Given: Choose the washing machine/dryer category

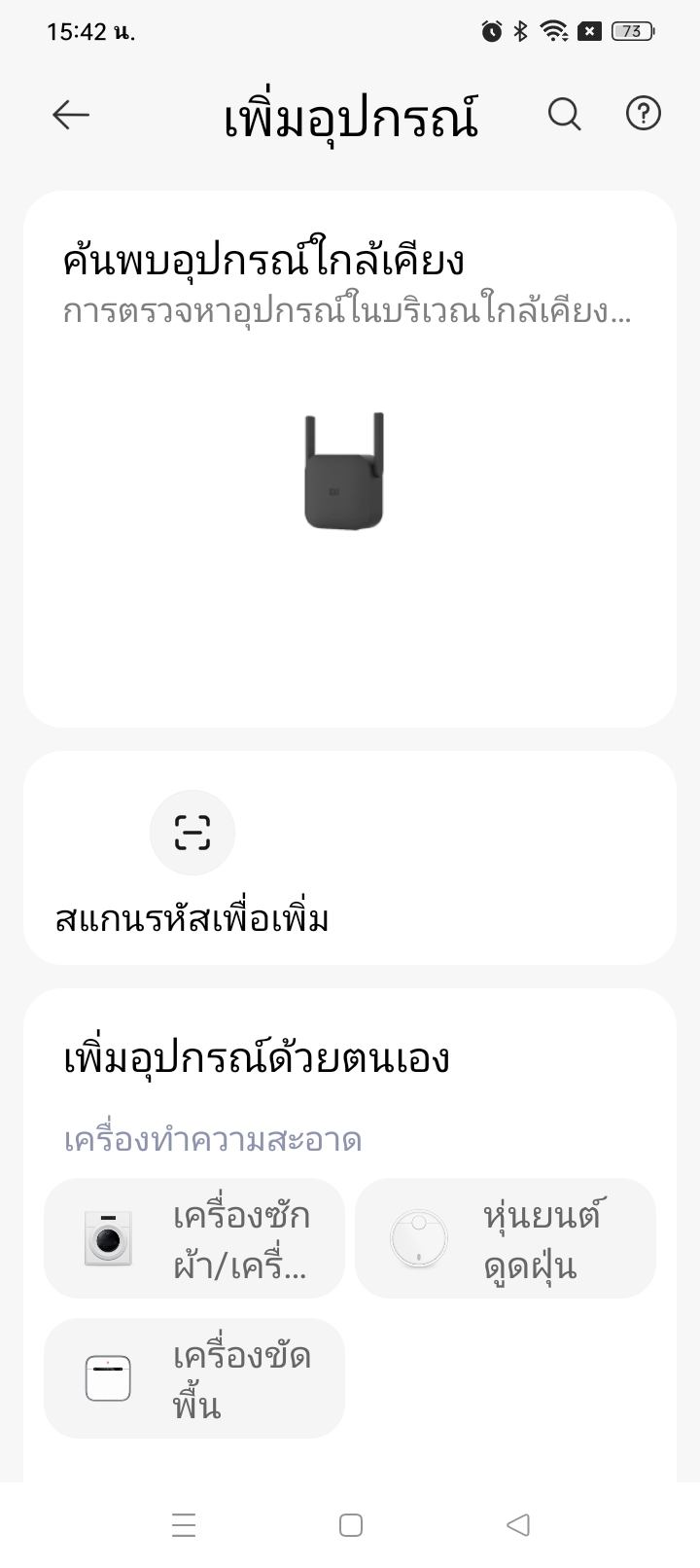Looking at the screenshot, I should (194, 1238).
